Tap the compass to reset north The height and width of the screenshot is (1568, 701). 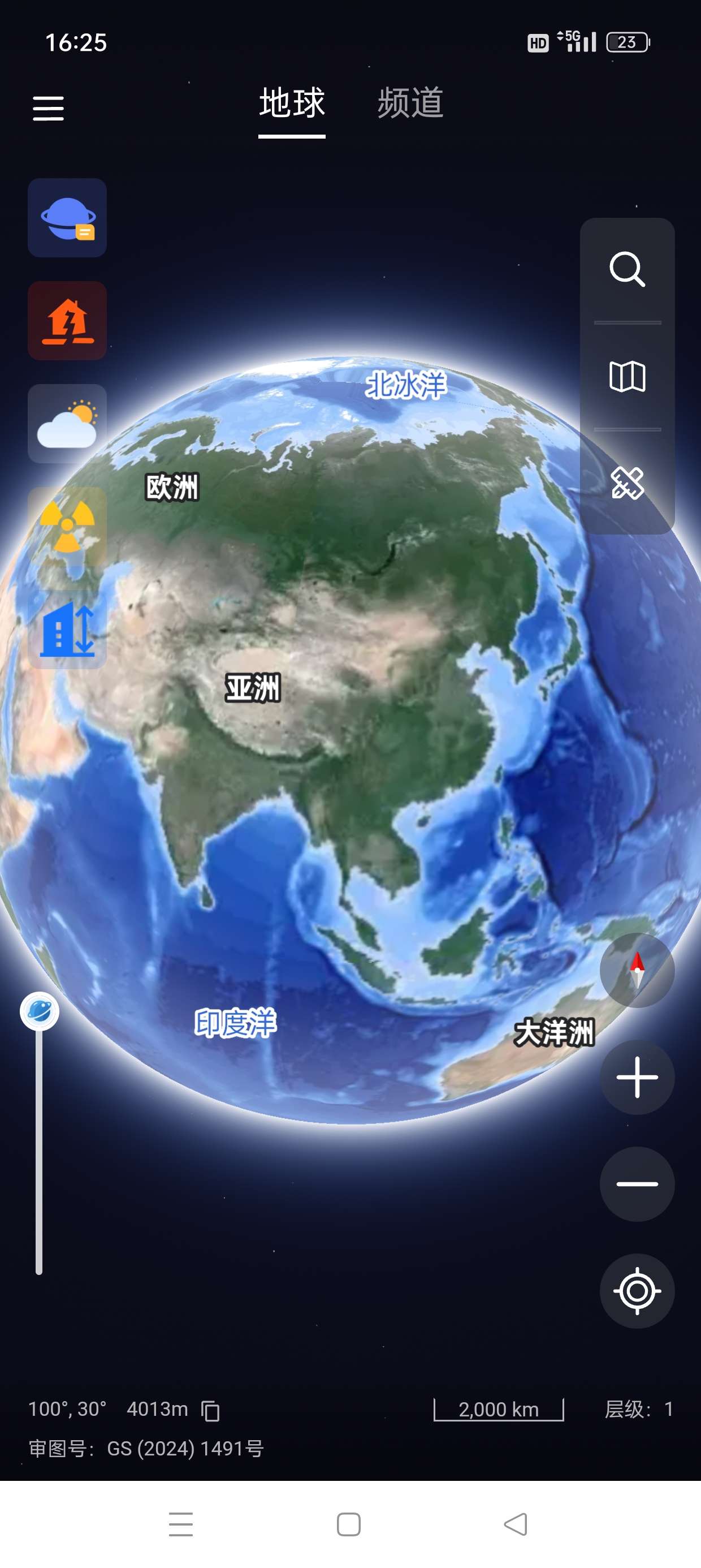[x=637, y=970]
